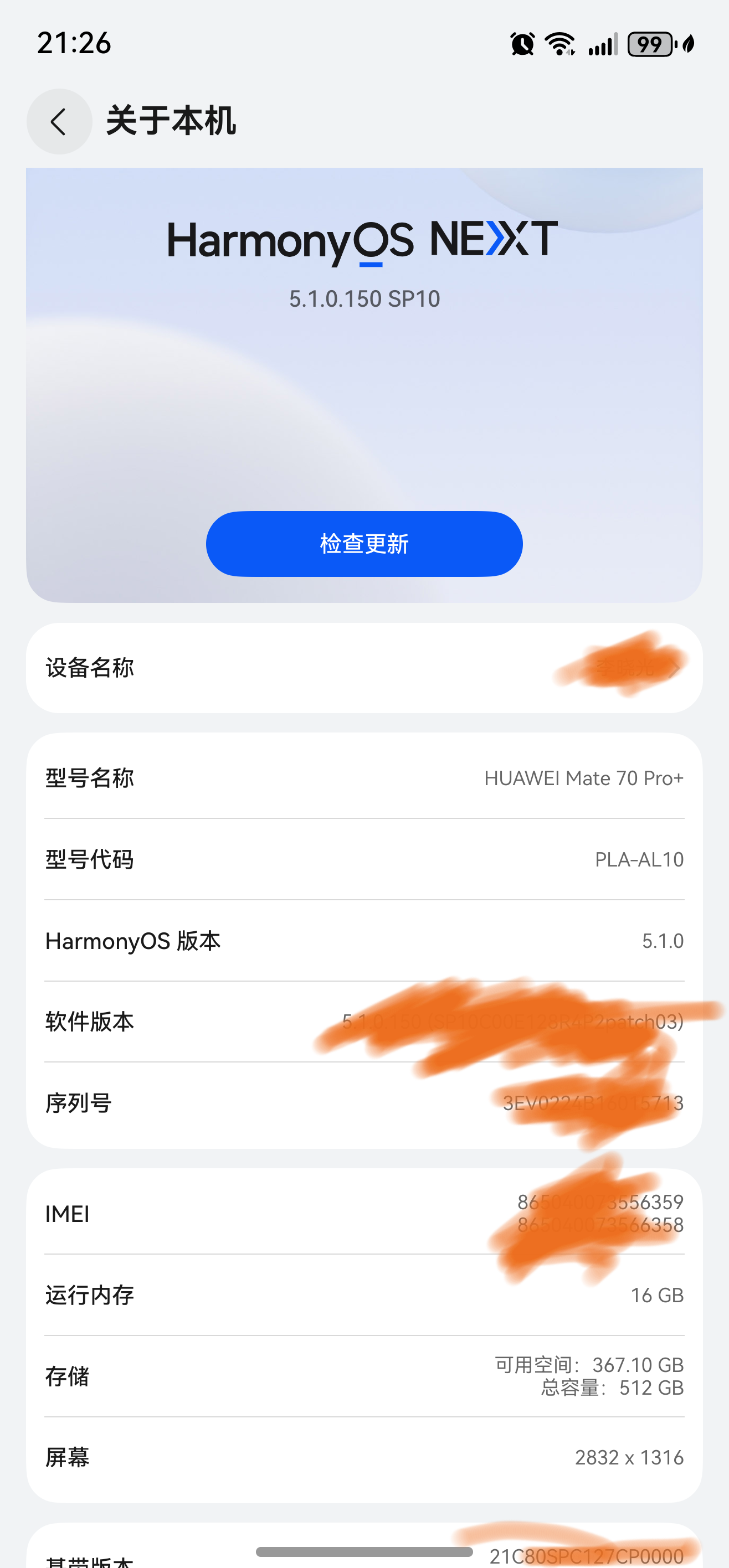Viewport: 729px width, 1568px height.
Task: Tap the IMEI information entry
Action: point(363,1214)
